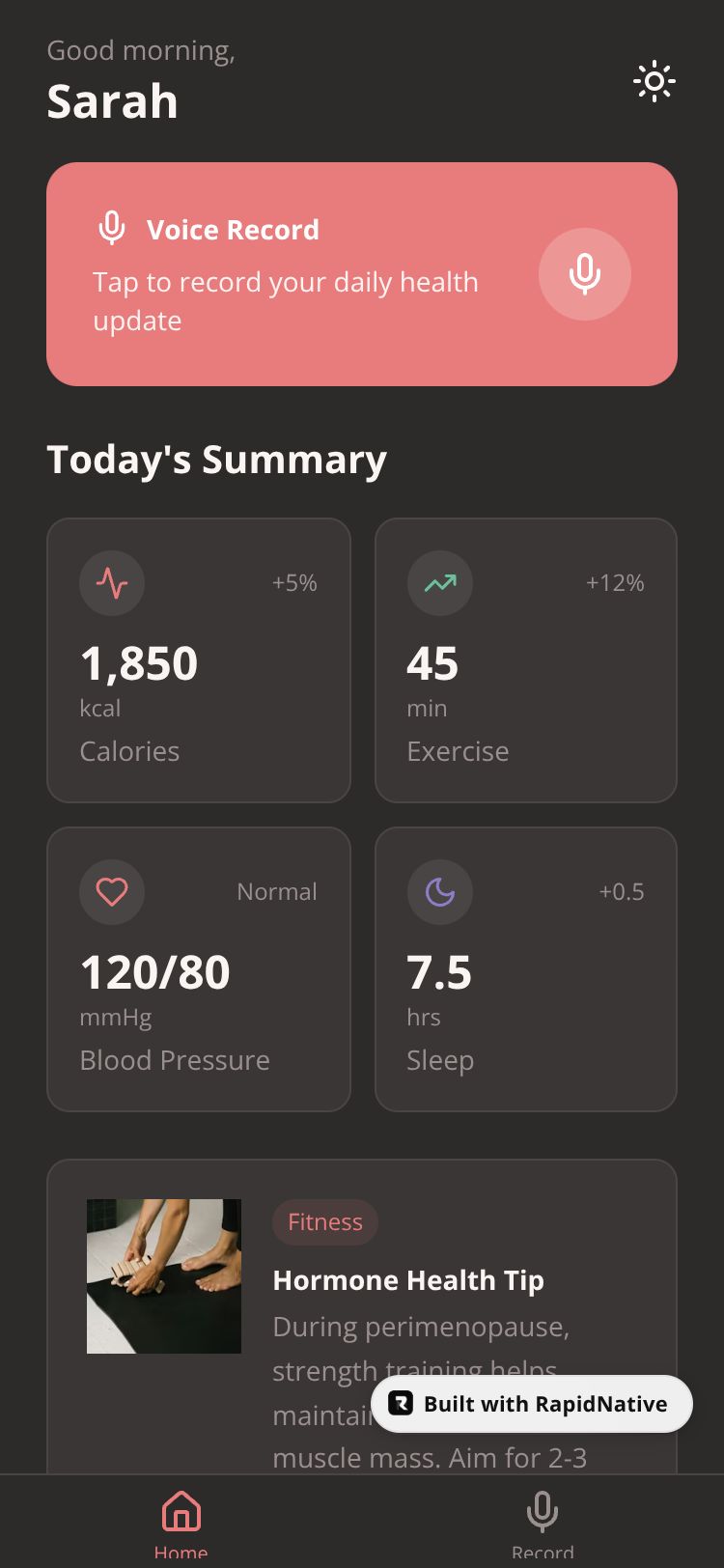Toggle the light theme sun icon
This screenshot has width=724, height=1568.
pyautogui.click(x=654, y=82)
